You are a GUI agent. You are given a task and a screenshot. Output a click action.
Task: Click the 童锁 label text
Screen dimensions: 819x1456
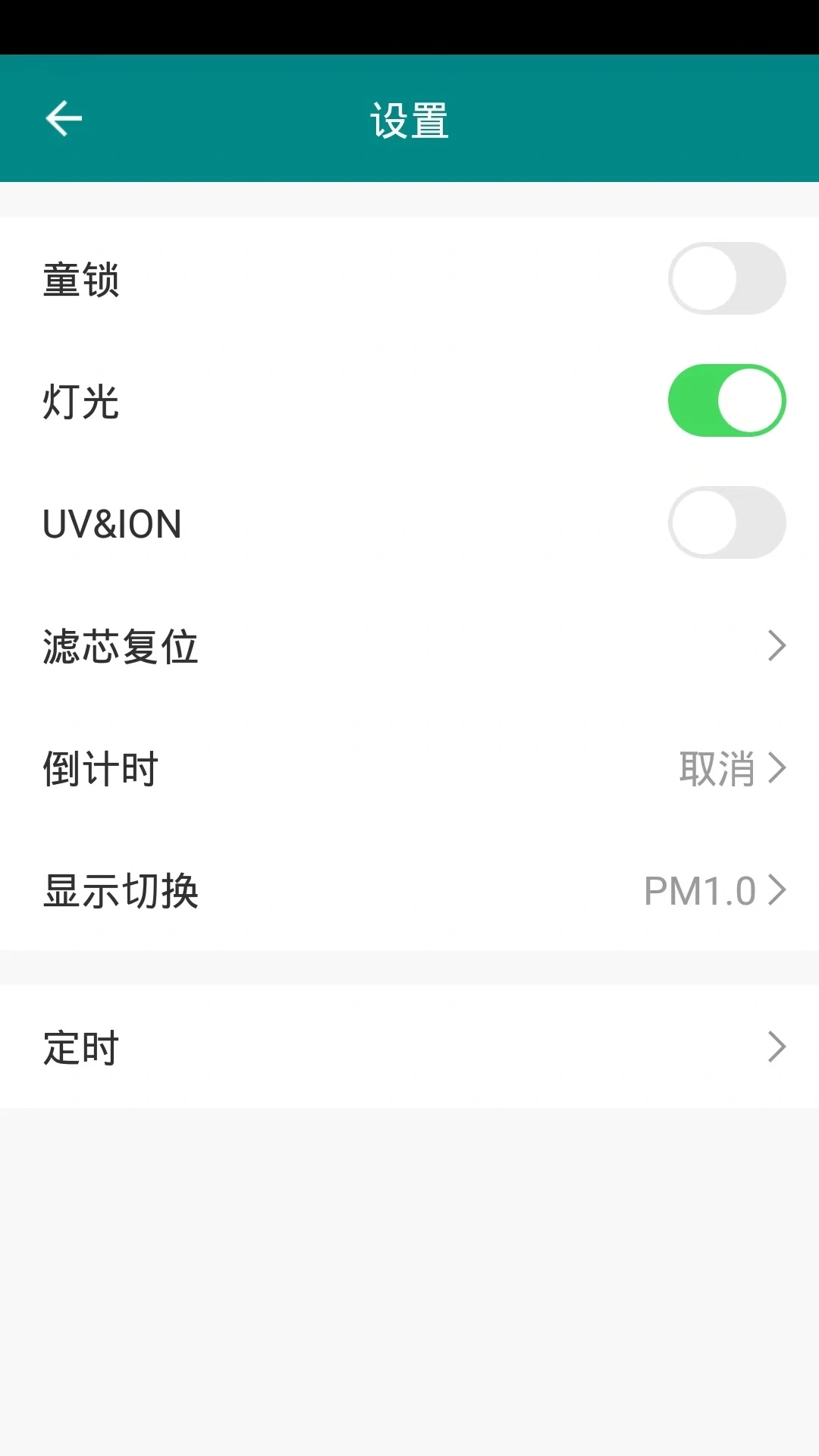(82, 281)
